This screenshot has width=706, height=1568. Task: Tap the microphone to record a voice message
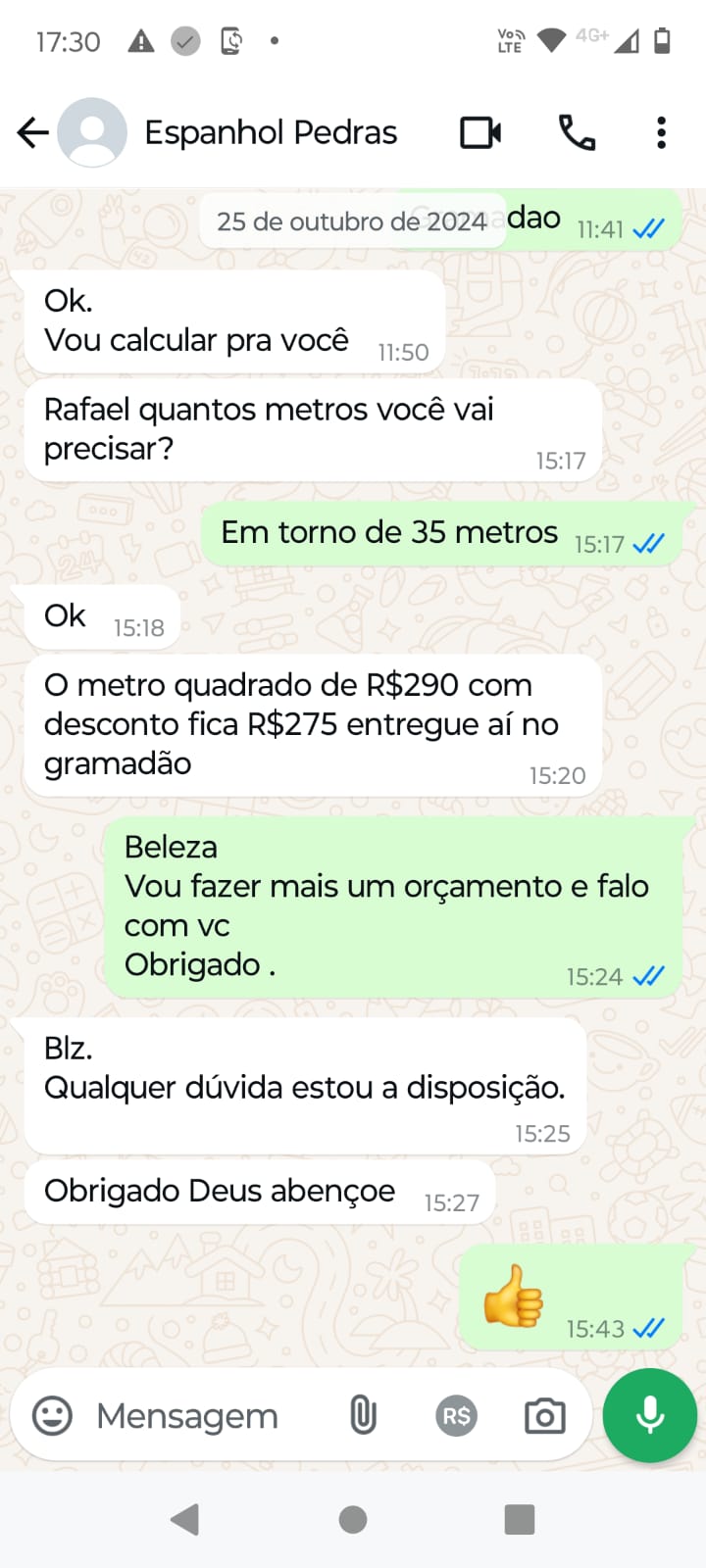coord(649,1415)
